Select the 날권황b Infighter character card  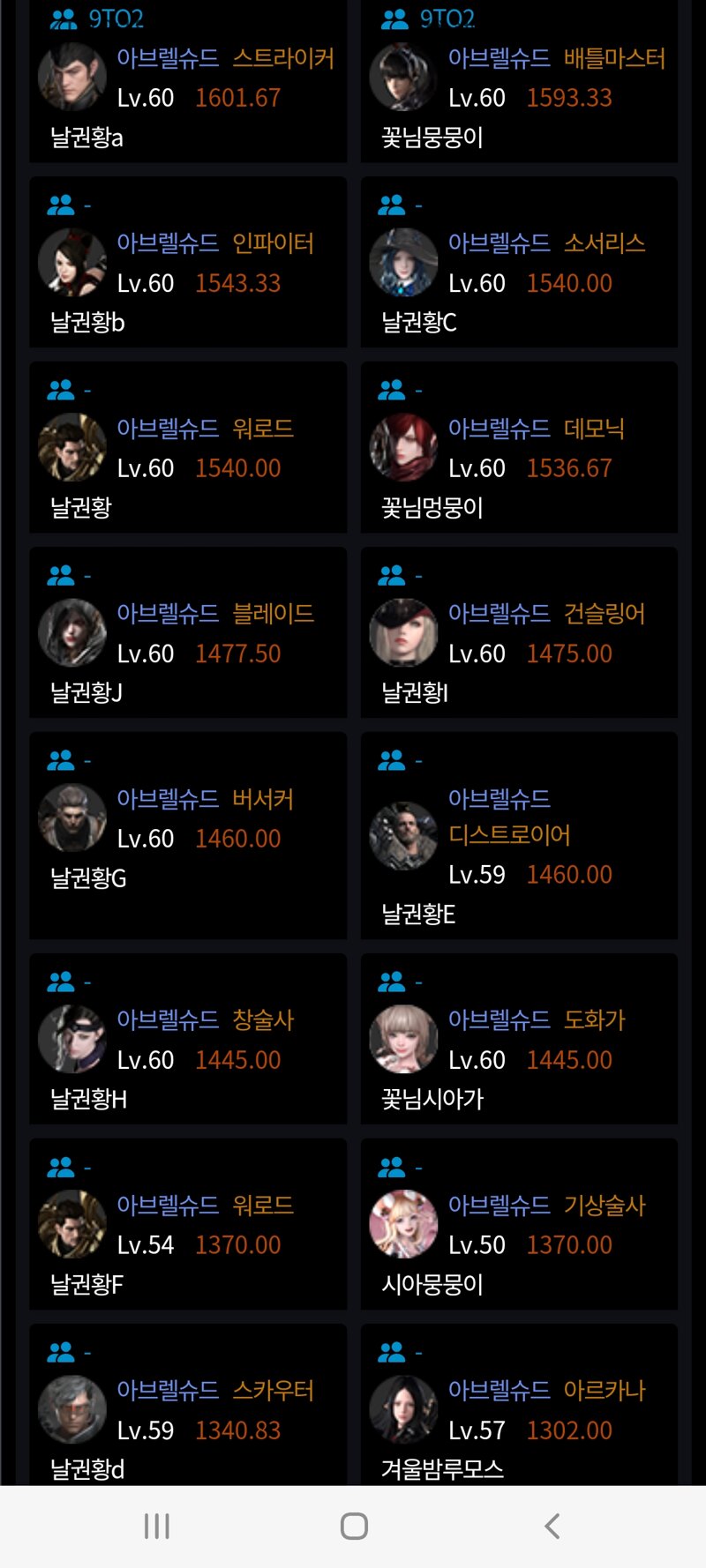(x=187, y=263)
